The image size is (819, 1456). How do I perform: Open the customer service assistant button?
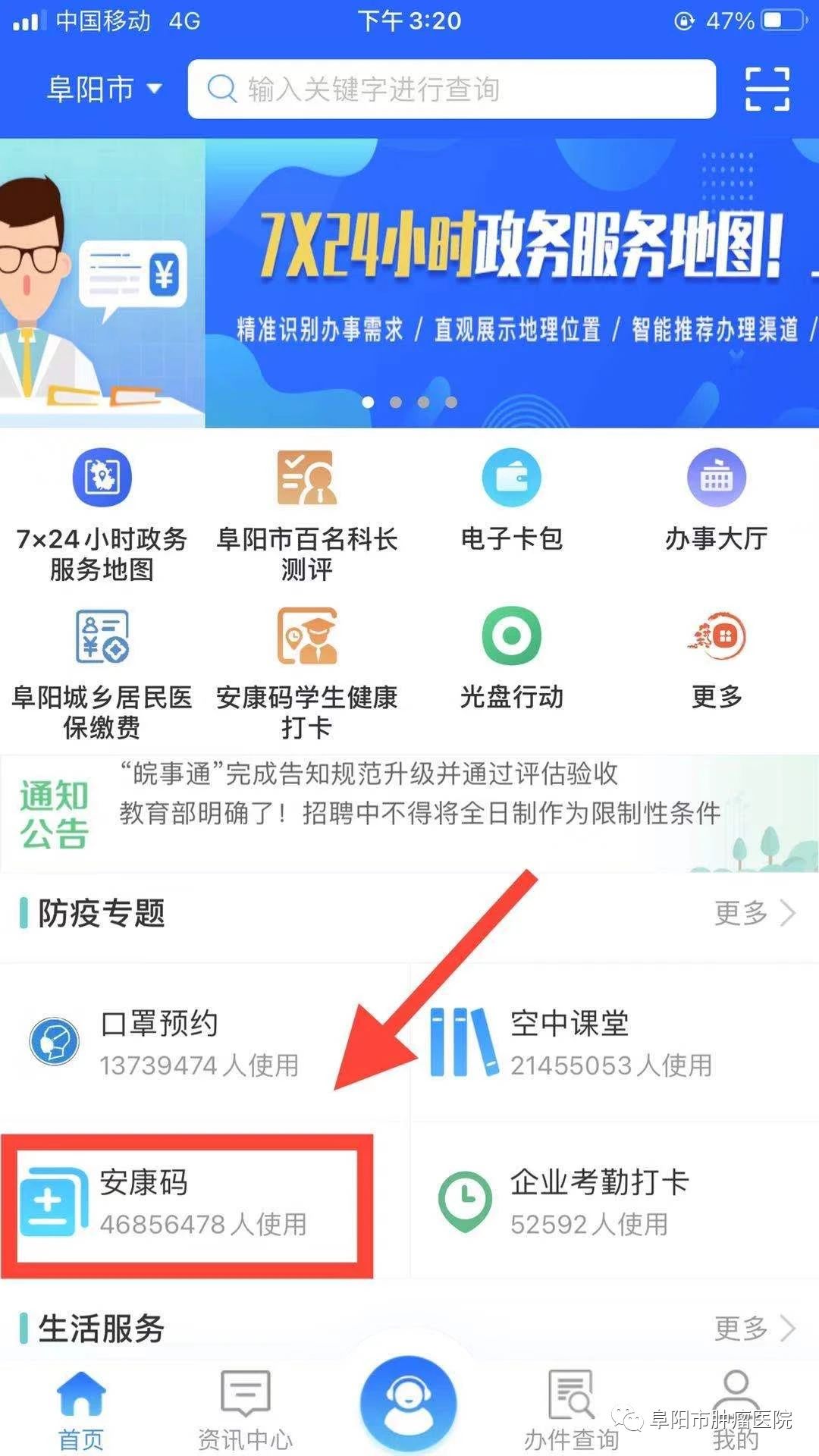pyautogui.click(x=409, y=1404)
